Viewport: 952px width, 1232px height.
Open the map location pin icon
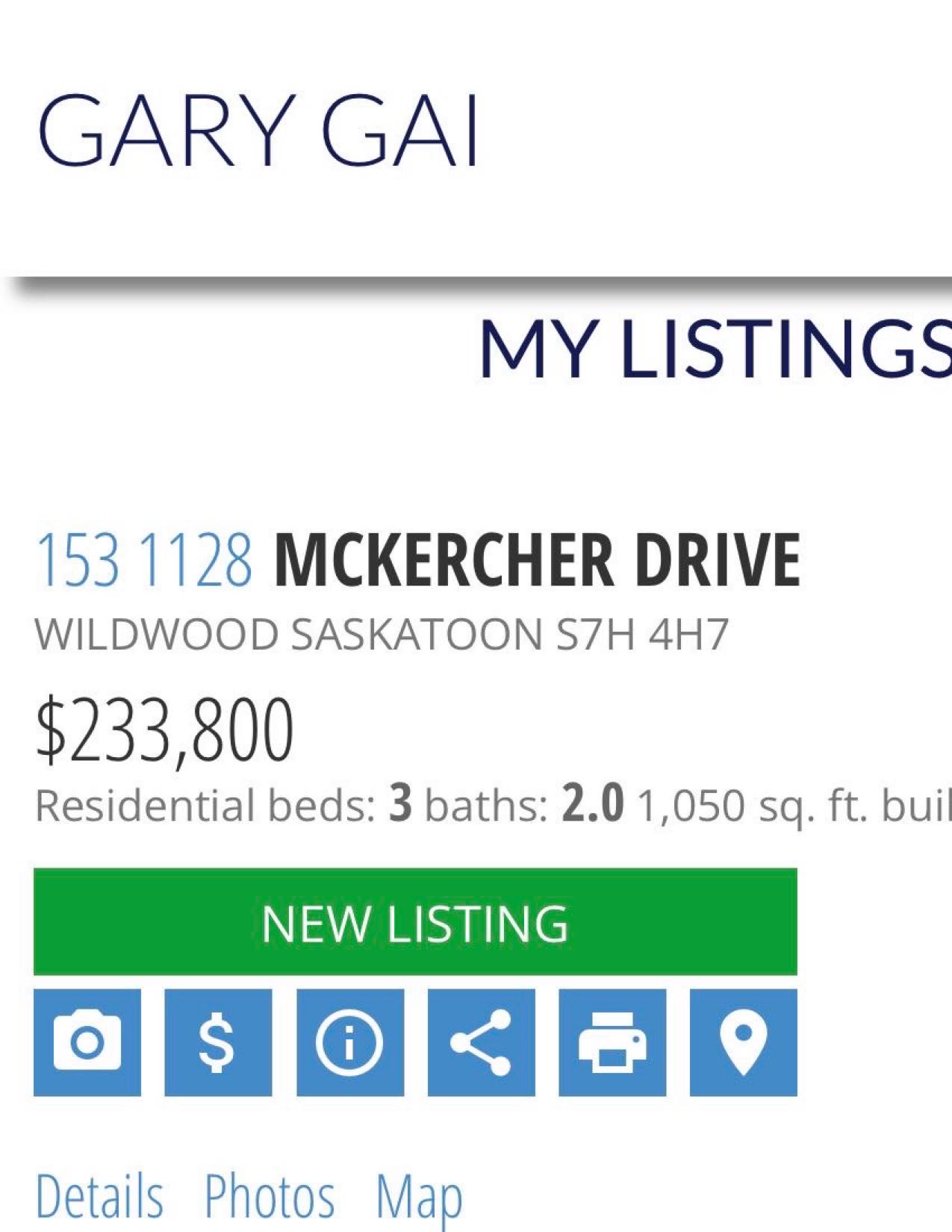[x=743, y=1042]
